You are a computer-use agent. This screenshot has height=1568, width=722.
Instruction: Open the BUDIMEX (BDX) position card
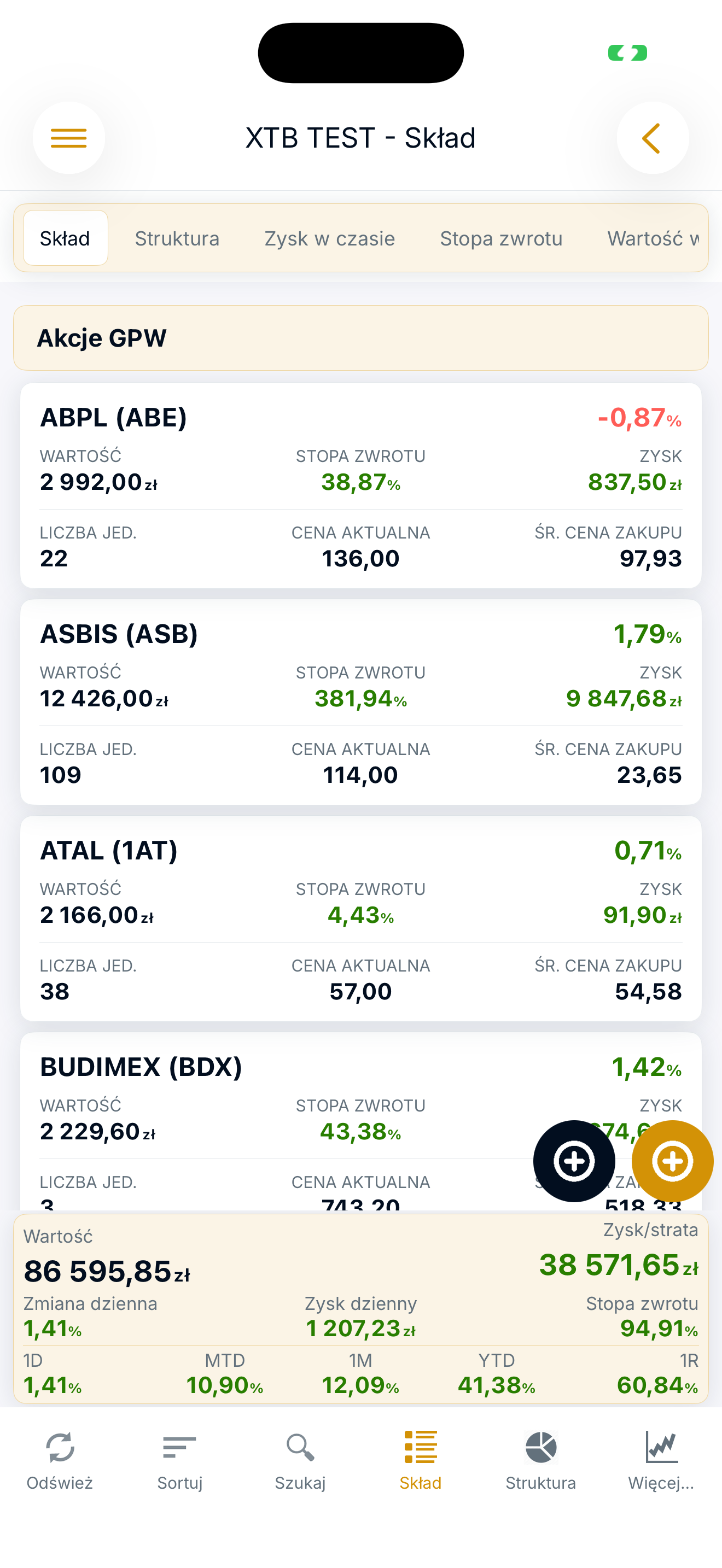click(361, 1121)
